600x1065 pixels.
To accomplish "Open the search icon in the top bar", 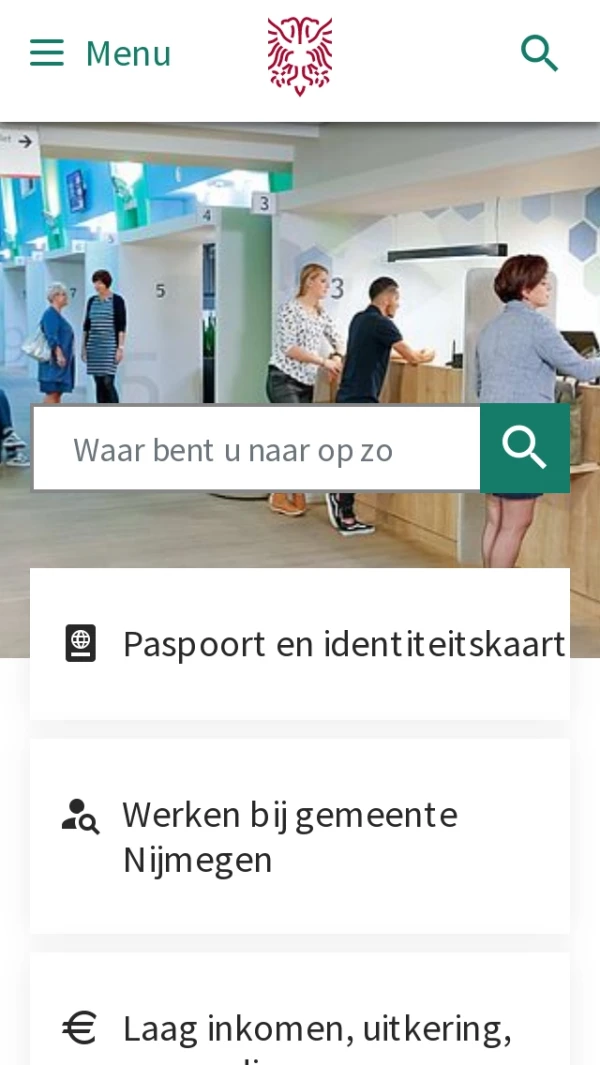I will (539, 53).
